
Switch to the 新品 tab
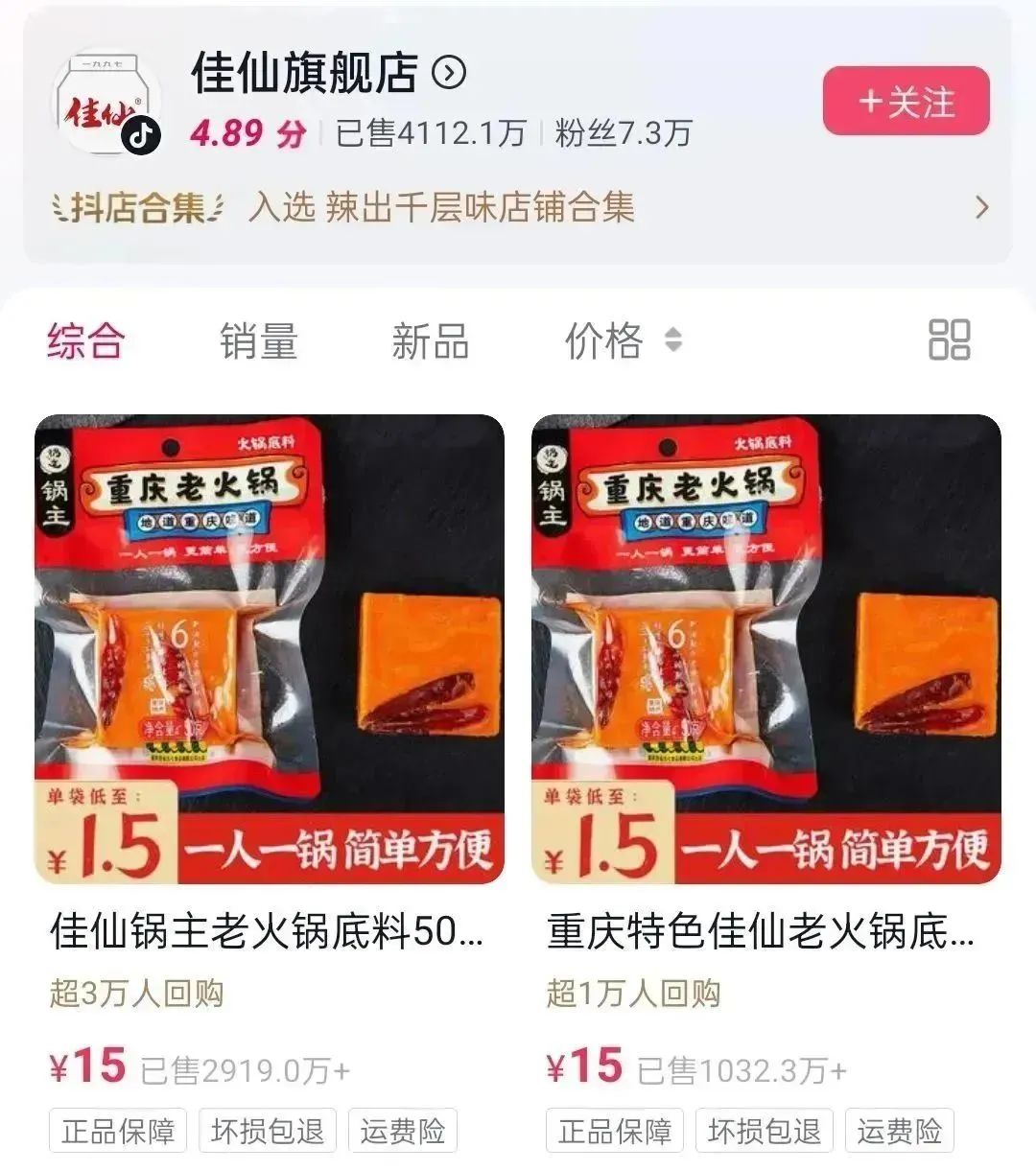tap(430, 340)
